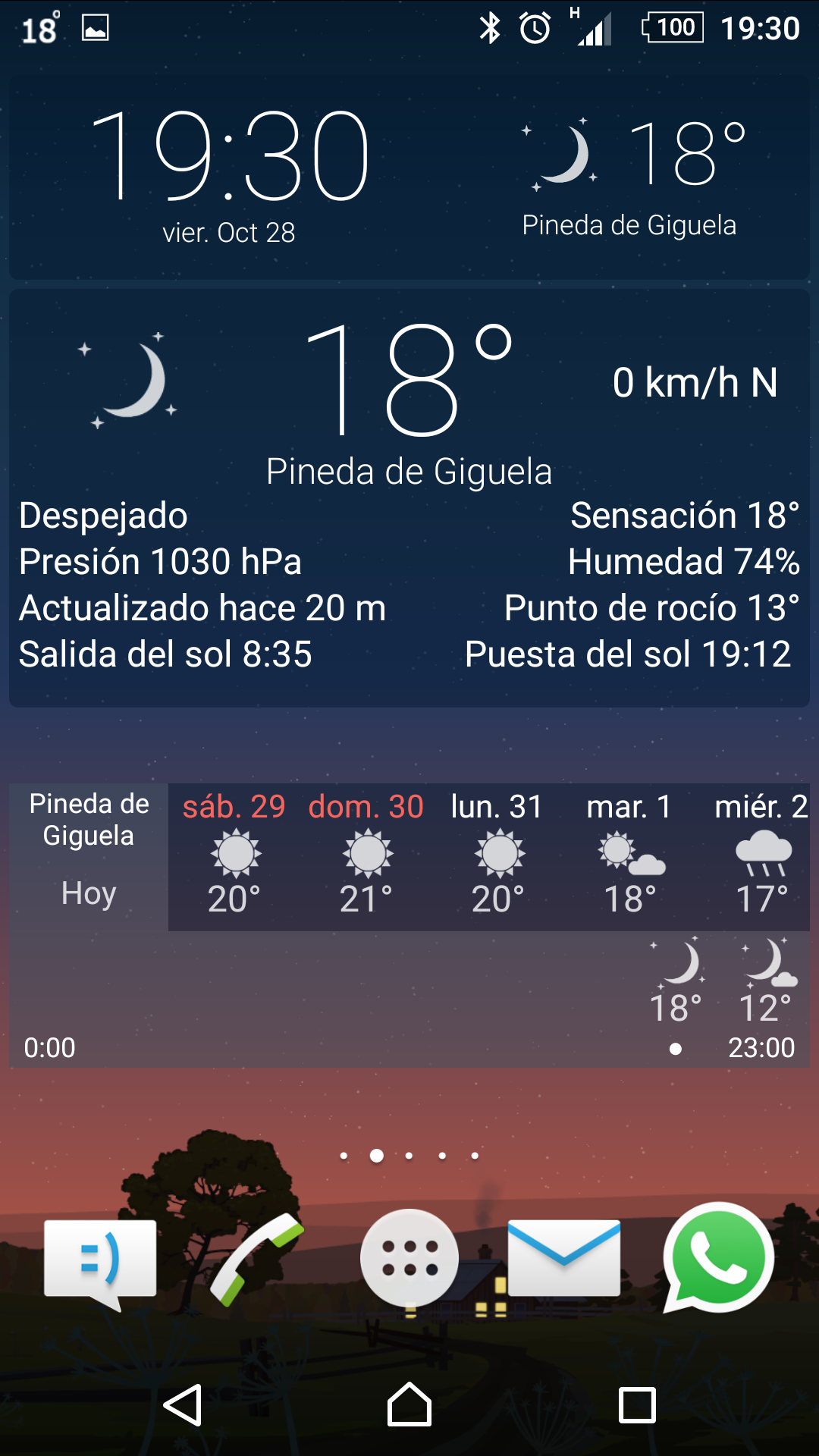Image resolution: width=819 pixels, height=1456 pixels.
Task: Launch the phone dialer
Action: click(x=256, y=1259)
